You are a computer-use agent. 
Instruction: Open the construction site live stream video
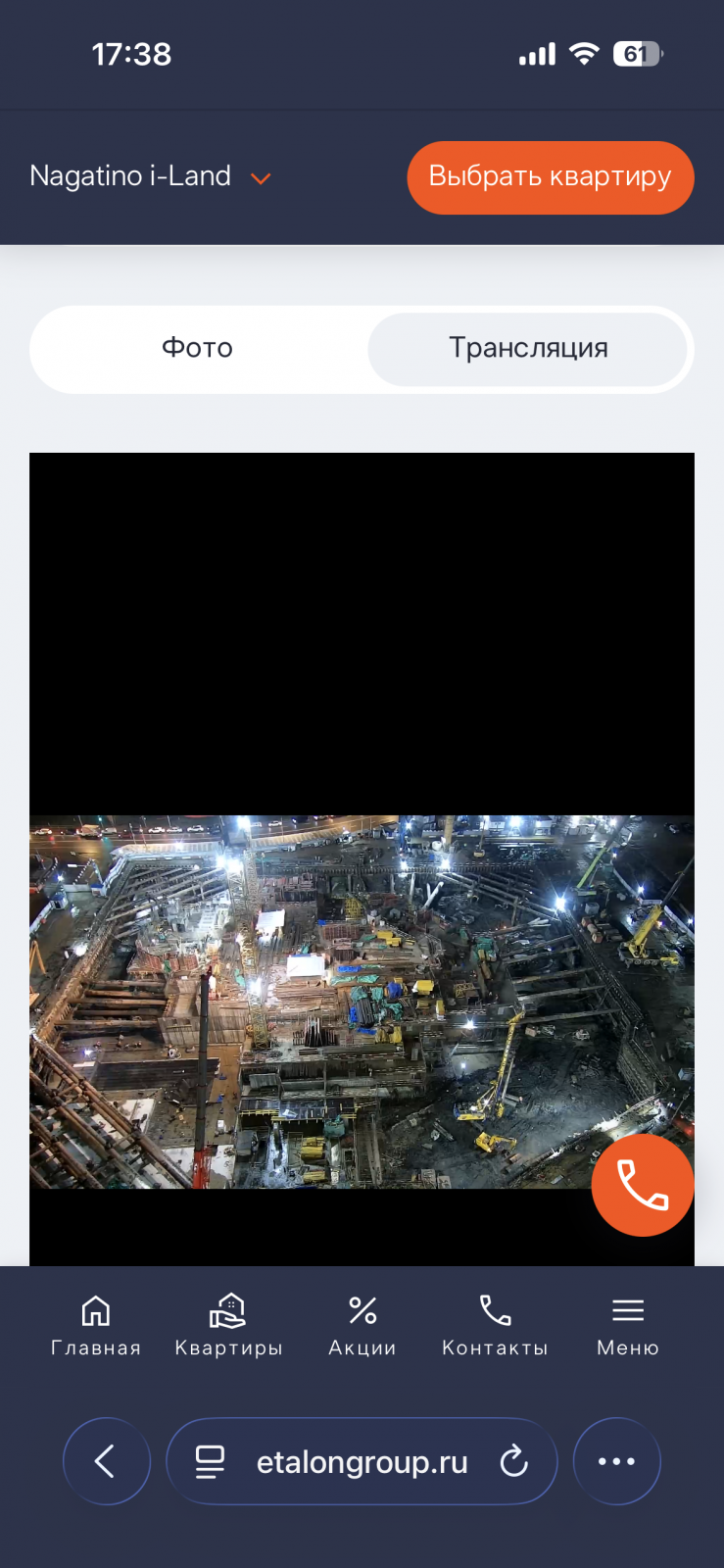tap(362, 1002)
